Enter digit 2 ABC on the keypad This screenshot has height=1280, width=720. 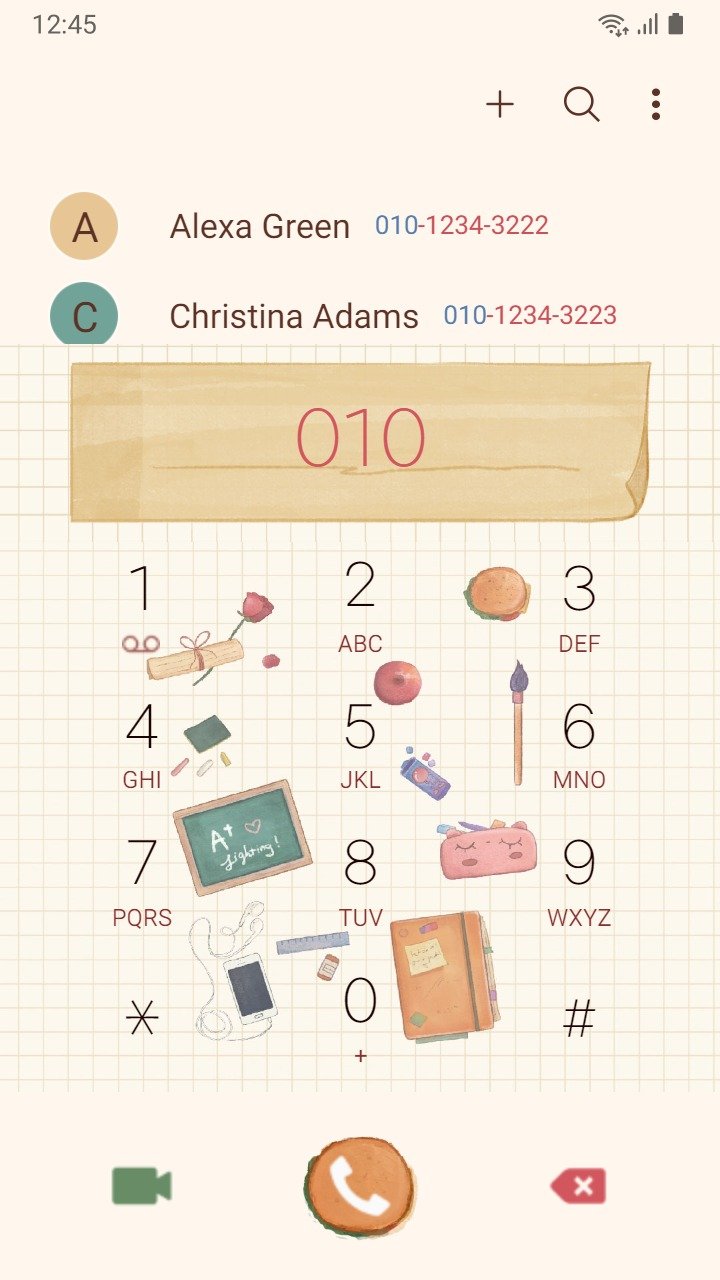pos(360,607)
